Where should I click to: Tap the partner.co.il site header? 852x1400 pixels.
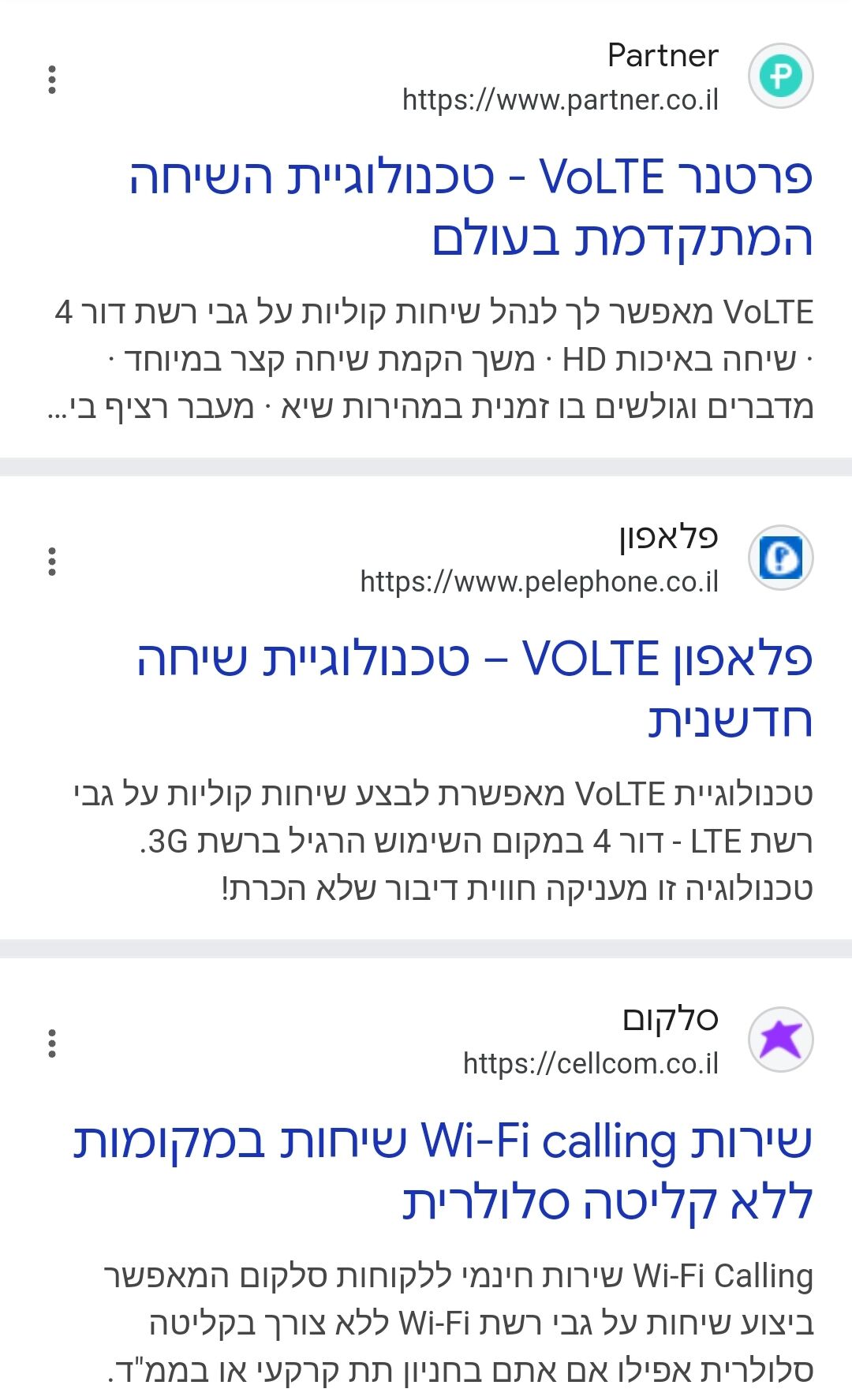[607, 77]
